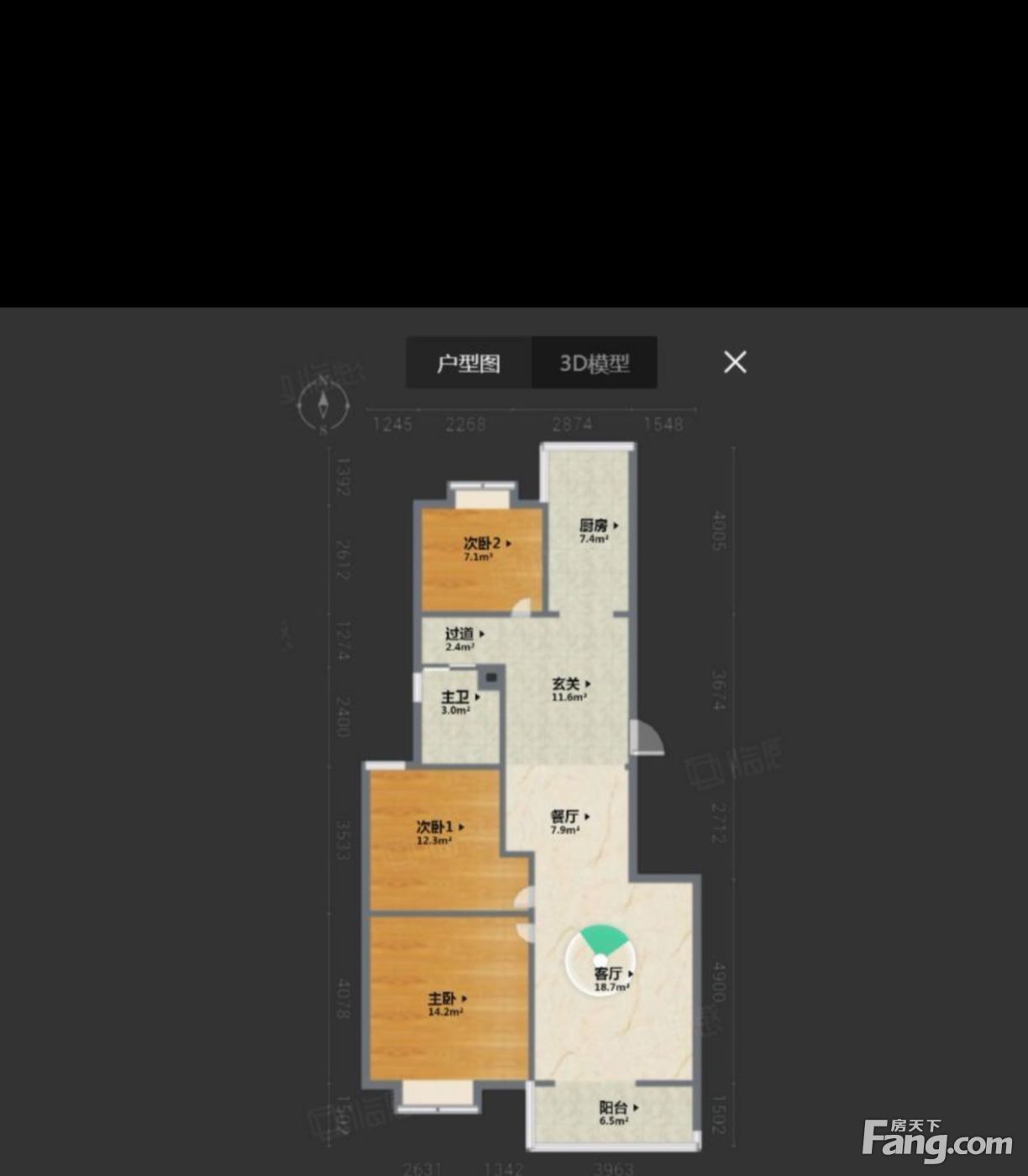Viewport: 1028px width, 1176px height.
Task: Jump to the 次卧1 room
Action: (439, 832)
